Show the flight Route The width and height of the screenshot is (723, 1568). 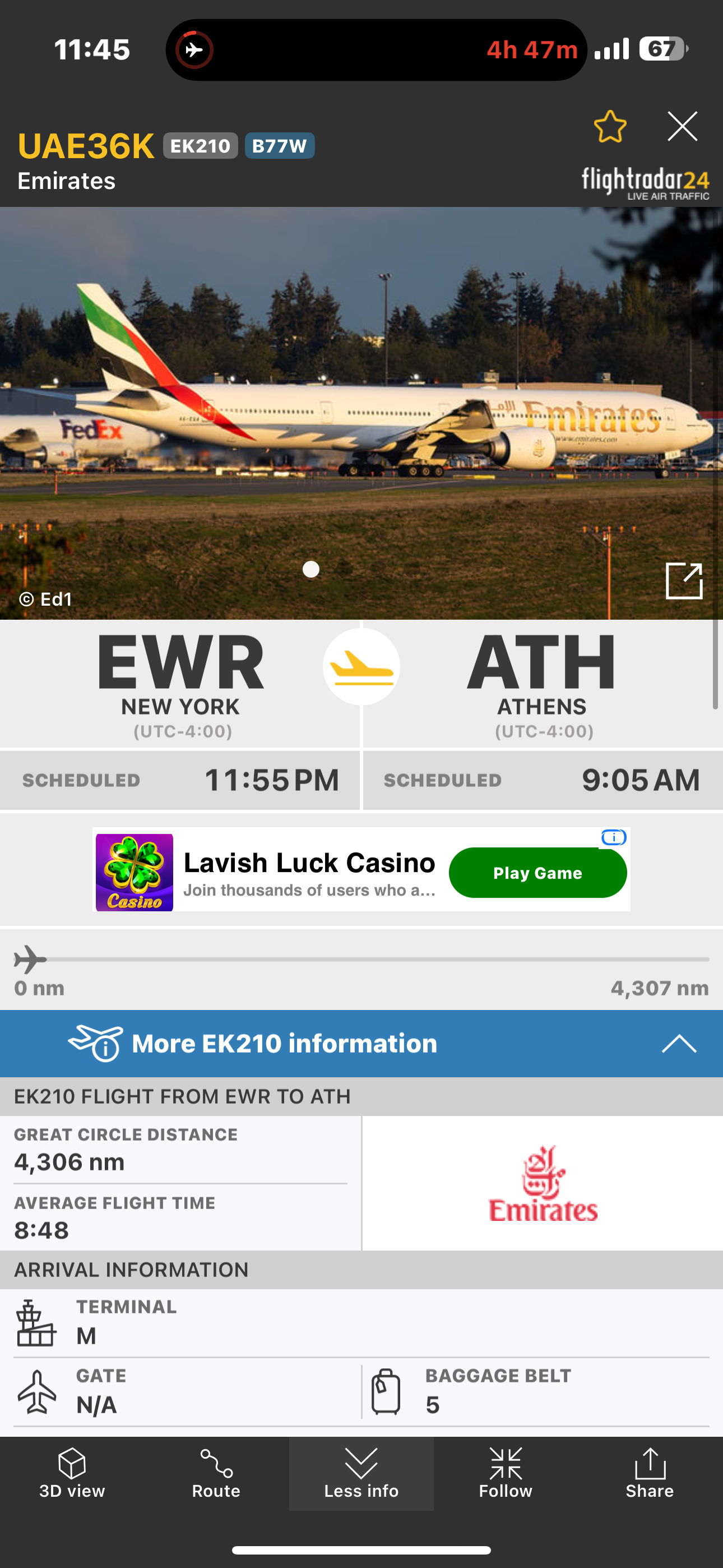pyautogui.click(x=216, y=1473)
